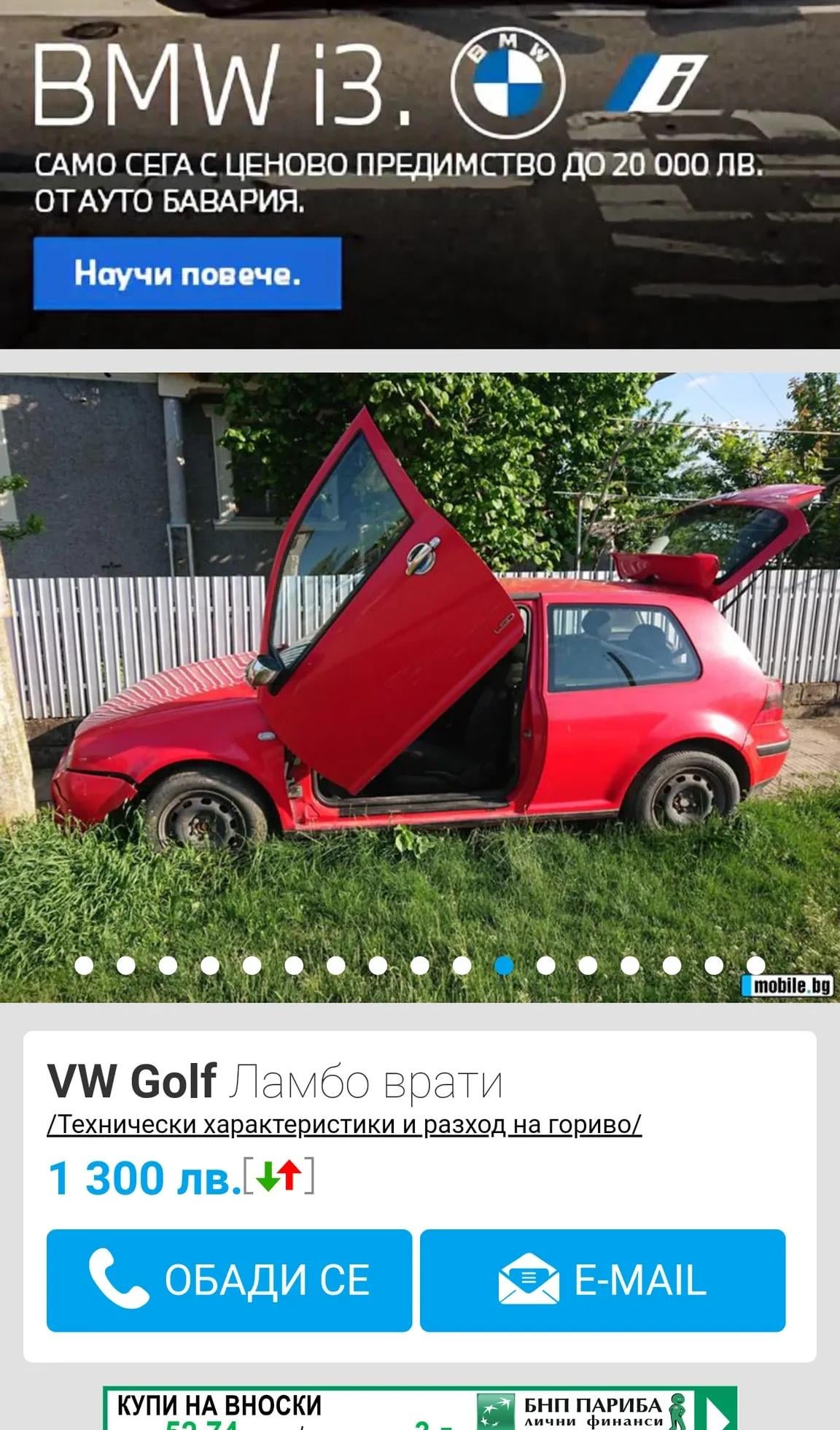Open Технически характеристики и разход на гориво link

pos(344,1124)
